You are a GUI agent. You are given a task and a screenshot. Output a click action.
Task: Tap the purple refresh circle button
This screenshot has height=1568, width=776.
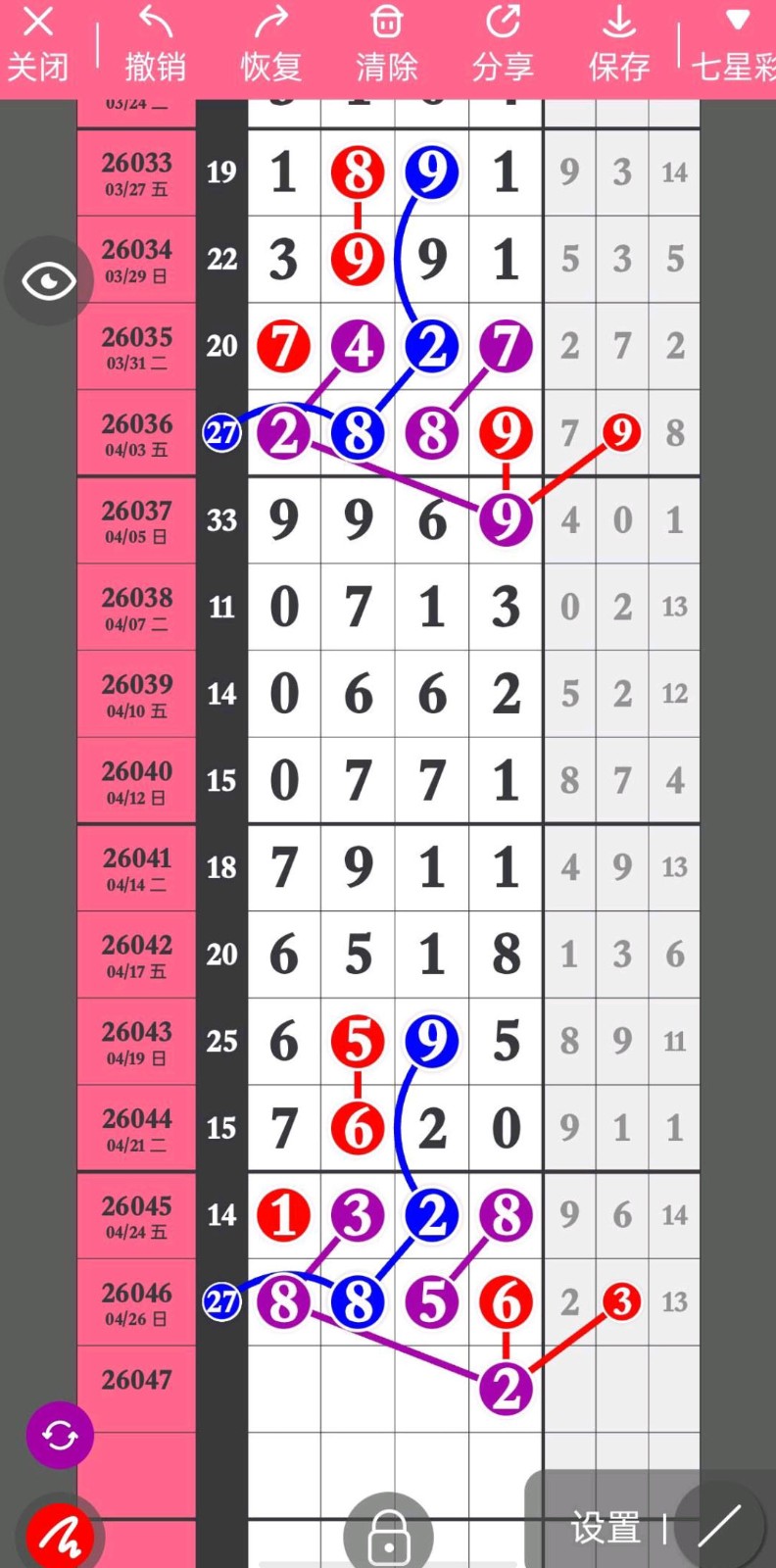(x=60, y=1436)
